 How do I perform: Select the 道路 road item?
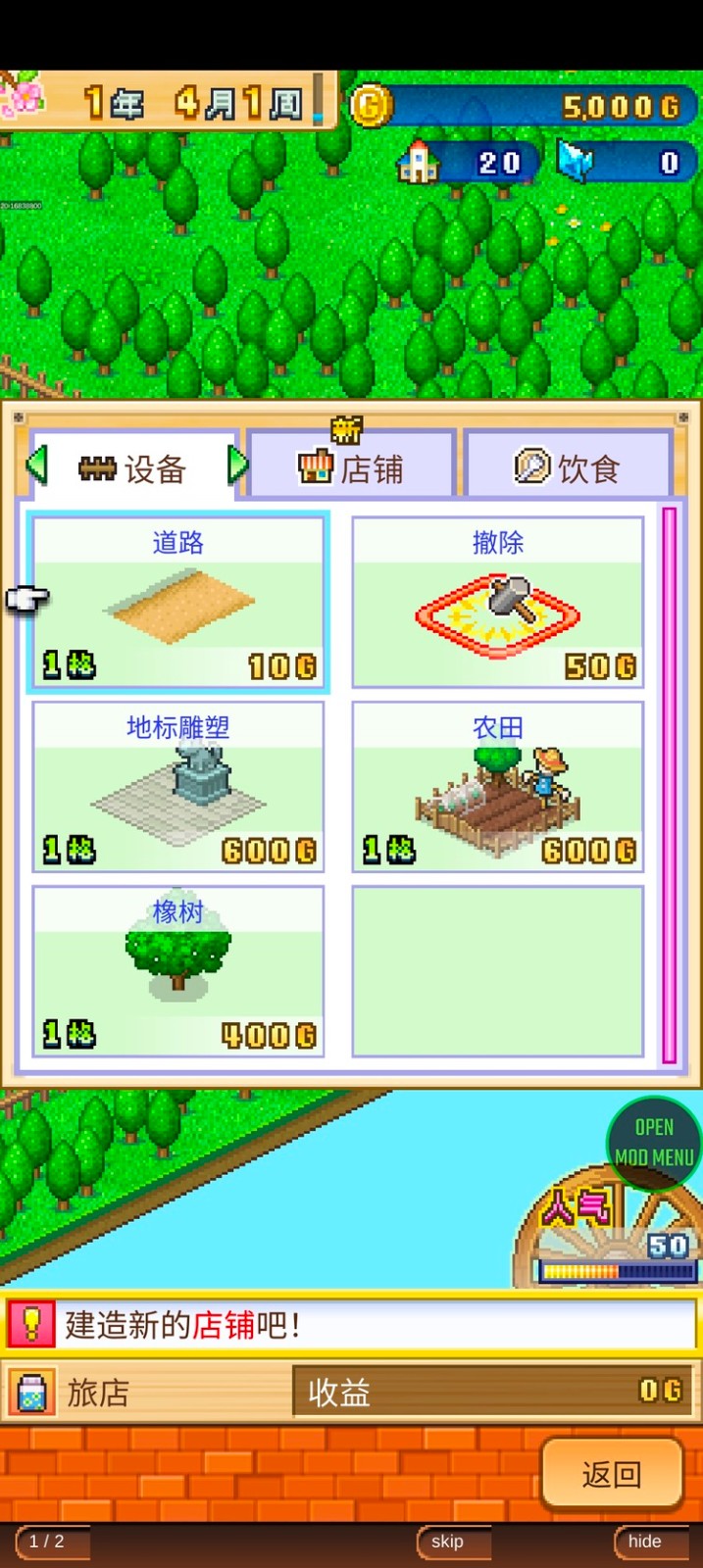coord(178,602)
